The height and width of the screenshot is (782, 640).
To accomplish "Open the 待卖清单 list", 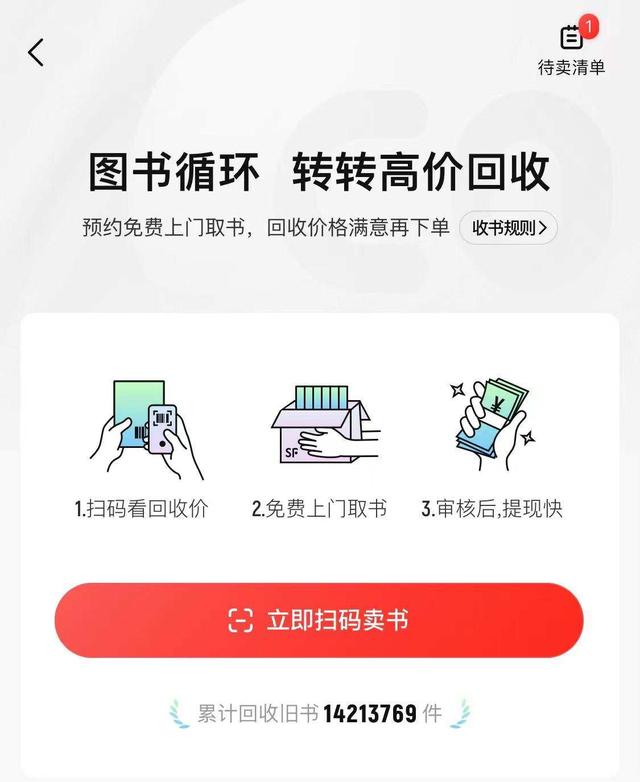I will [572, 50].
